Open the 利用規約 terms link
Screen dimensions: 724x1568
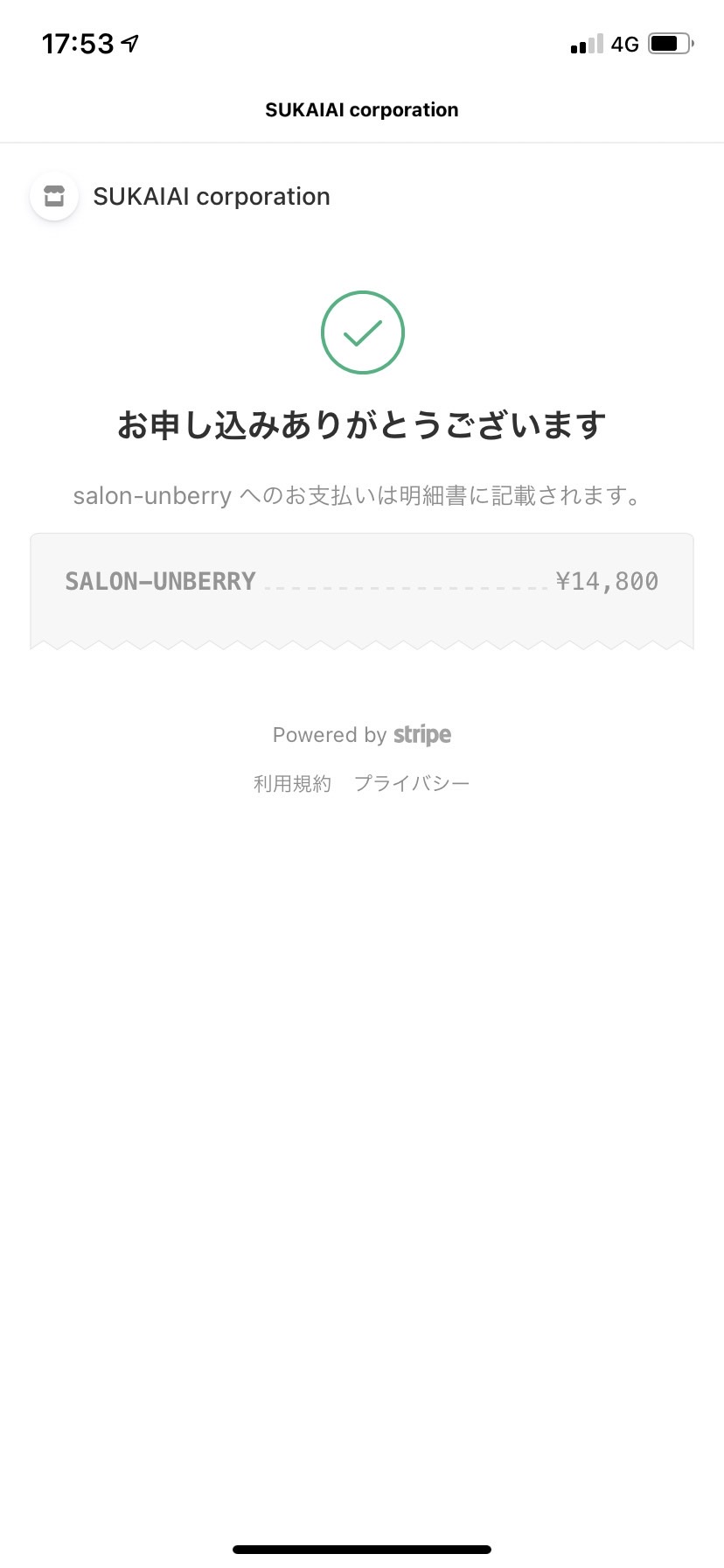[292, 783]
